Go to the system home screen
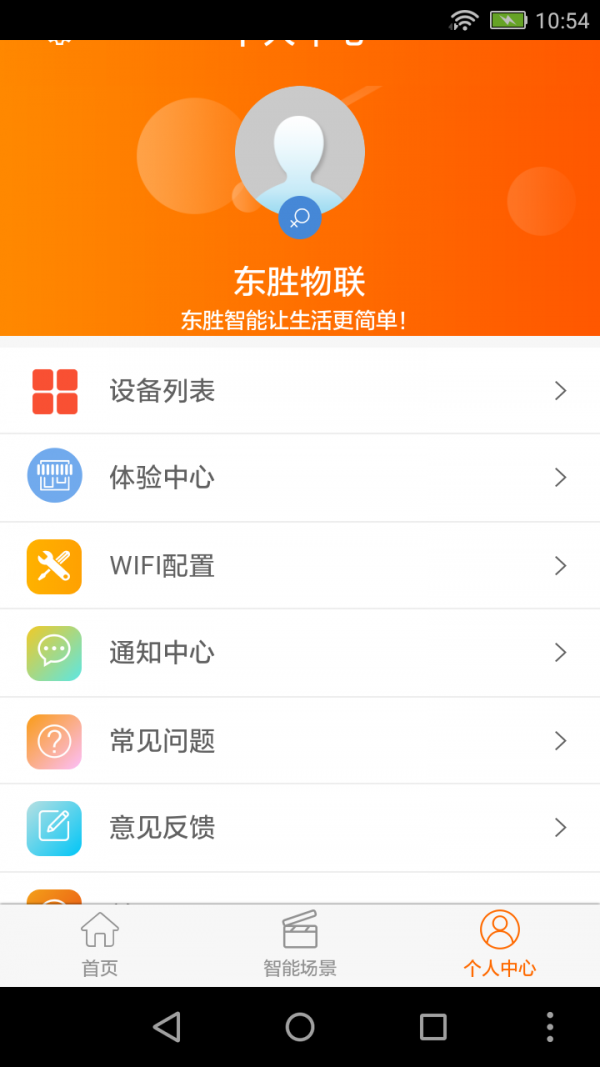The width and height of the screenshot is (600, 1067). 300,1027
